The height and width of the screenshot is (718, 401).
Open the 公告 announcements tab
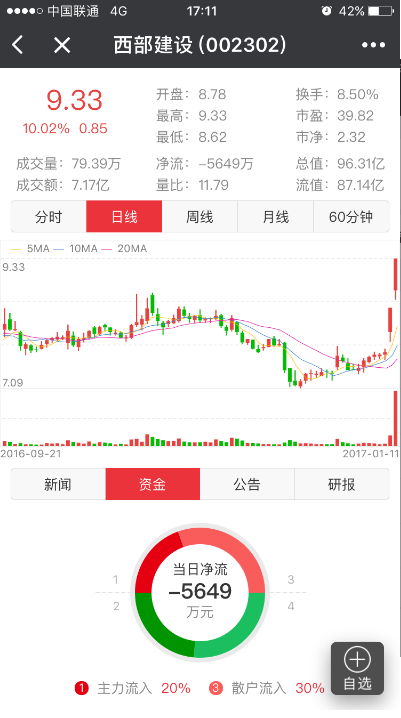[x=247, y=484]
